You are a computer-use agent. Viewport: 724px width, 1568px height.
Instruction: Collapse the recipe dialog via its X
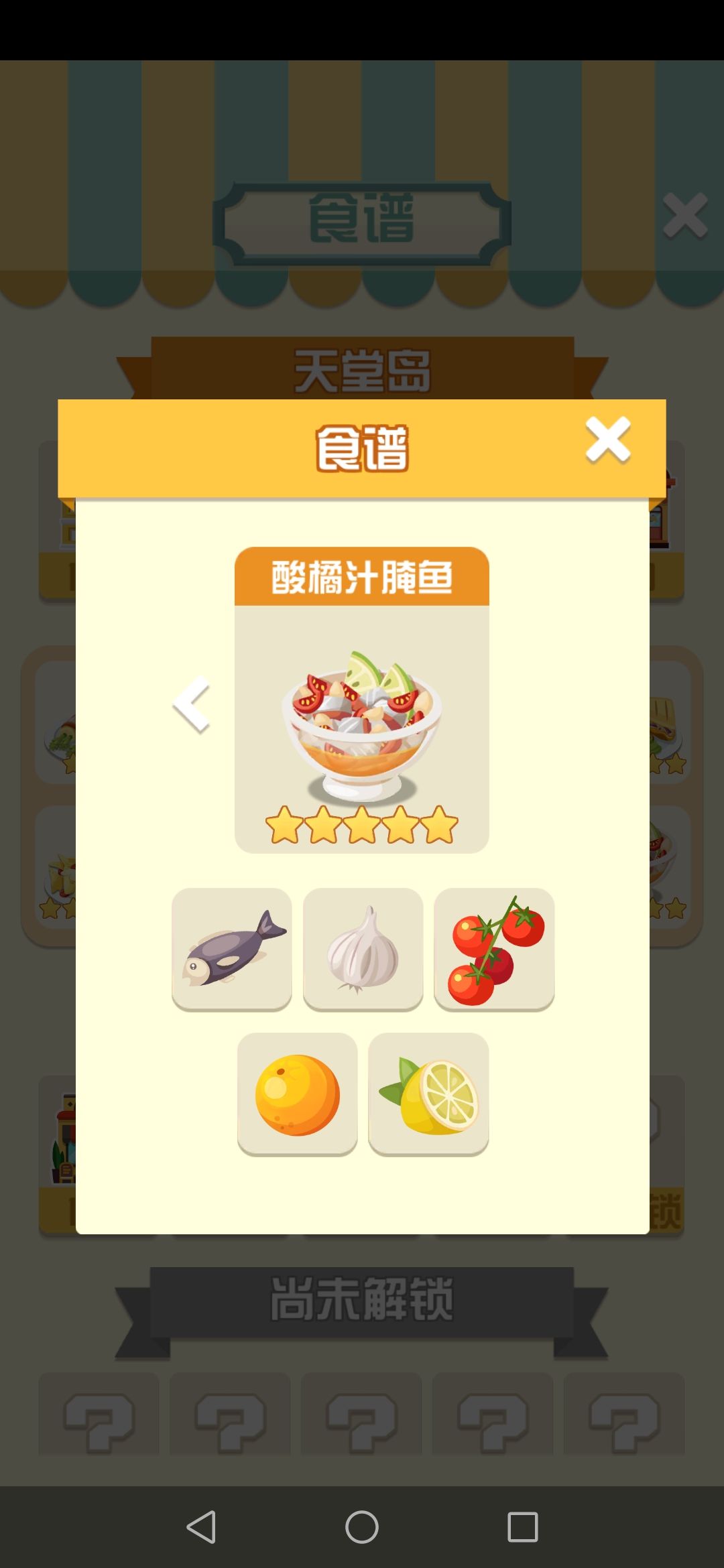coord(607,439)
